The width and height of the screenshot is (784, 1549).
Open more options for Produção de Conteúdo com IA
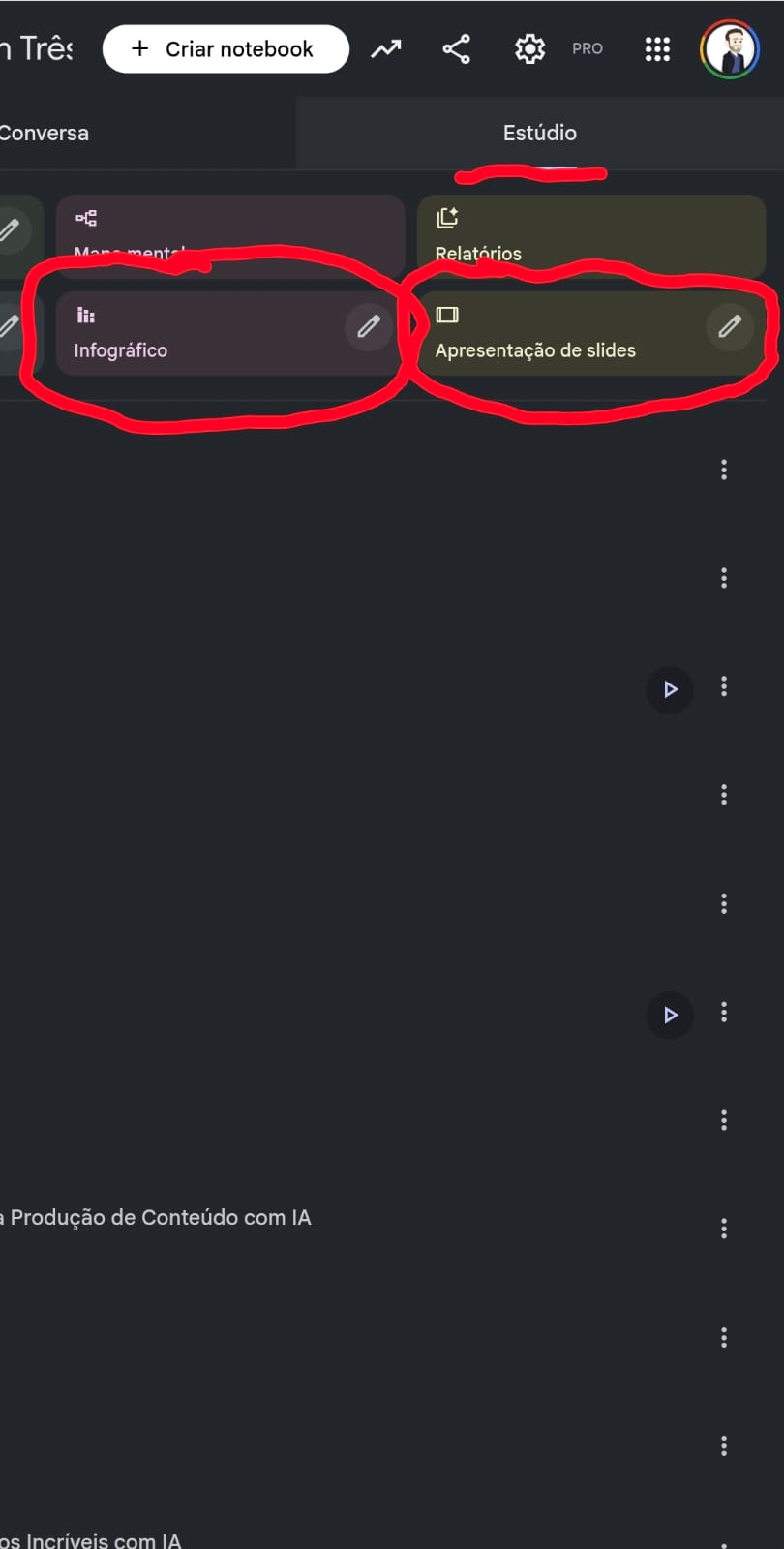pyautogui.click(x=724, y=1229)
